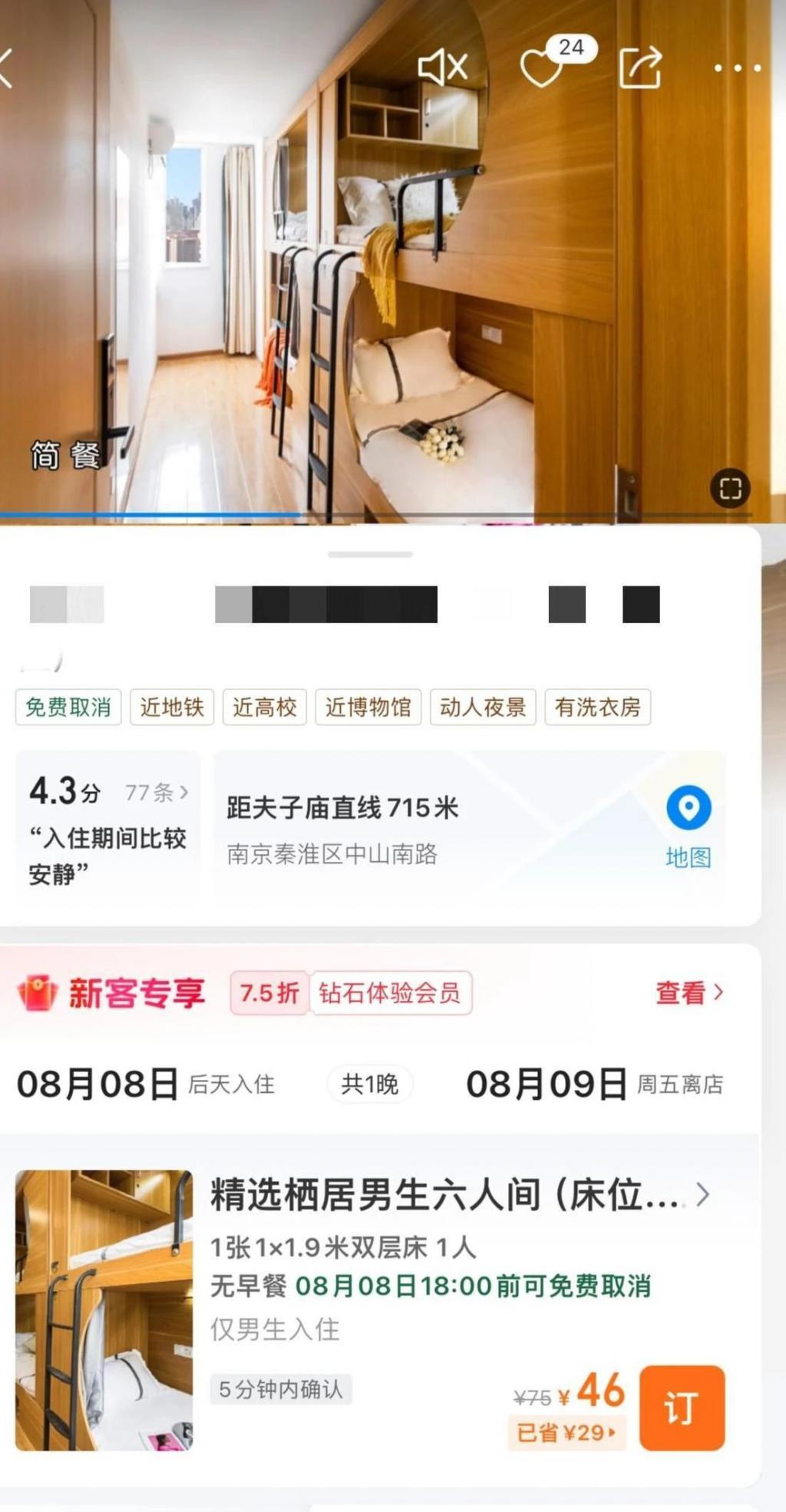Unmute the video sound
Screen dimensions: 786x1512
pos(443,68)
